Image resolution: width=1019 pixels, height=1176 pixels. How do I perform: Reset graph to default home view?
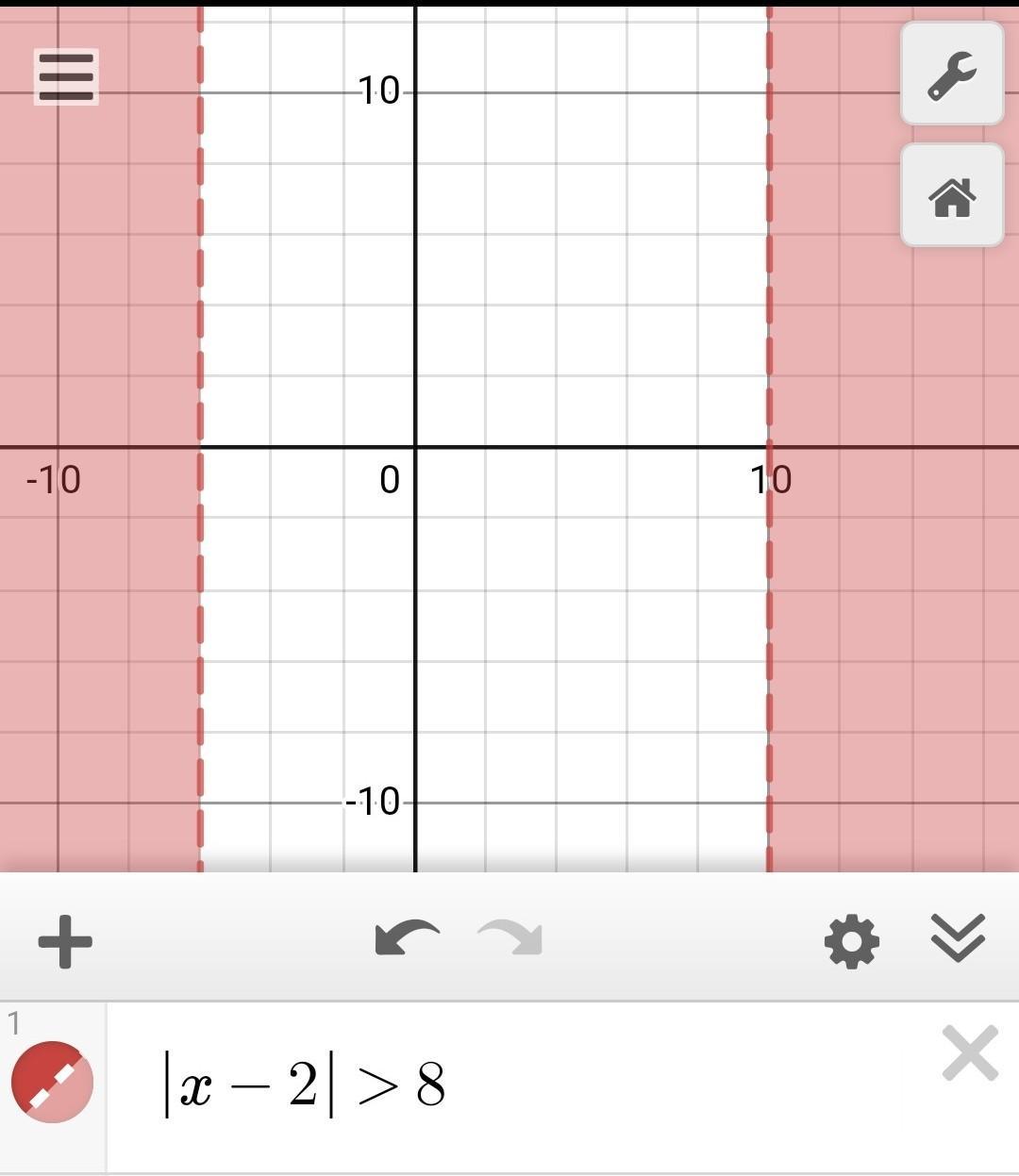click(952, 196)
